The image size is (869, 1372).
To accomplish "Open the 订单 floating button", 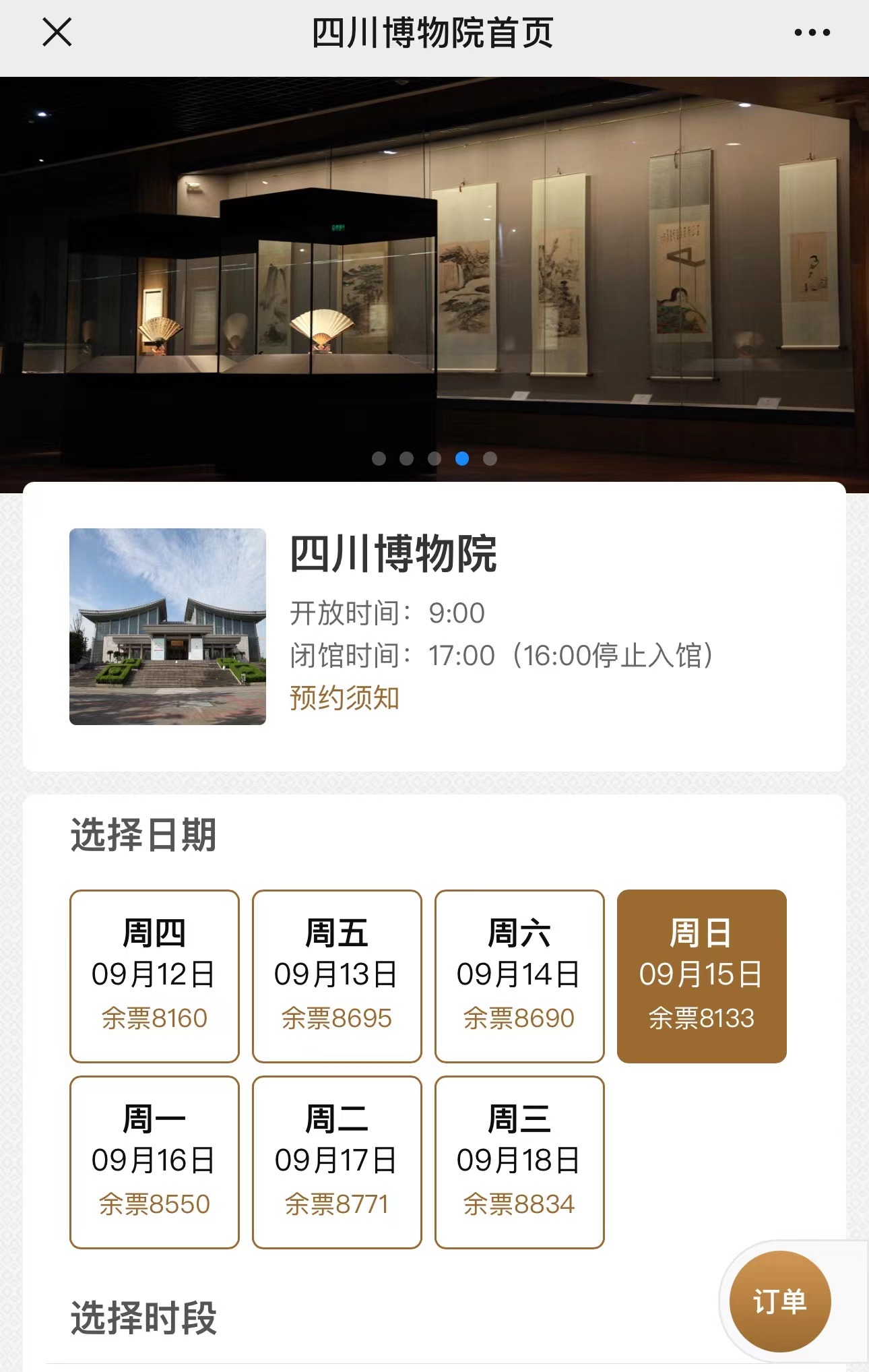I will [x=779, y=1301].
